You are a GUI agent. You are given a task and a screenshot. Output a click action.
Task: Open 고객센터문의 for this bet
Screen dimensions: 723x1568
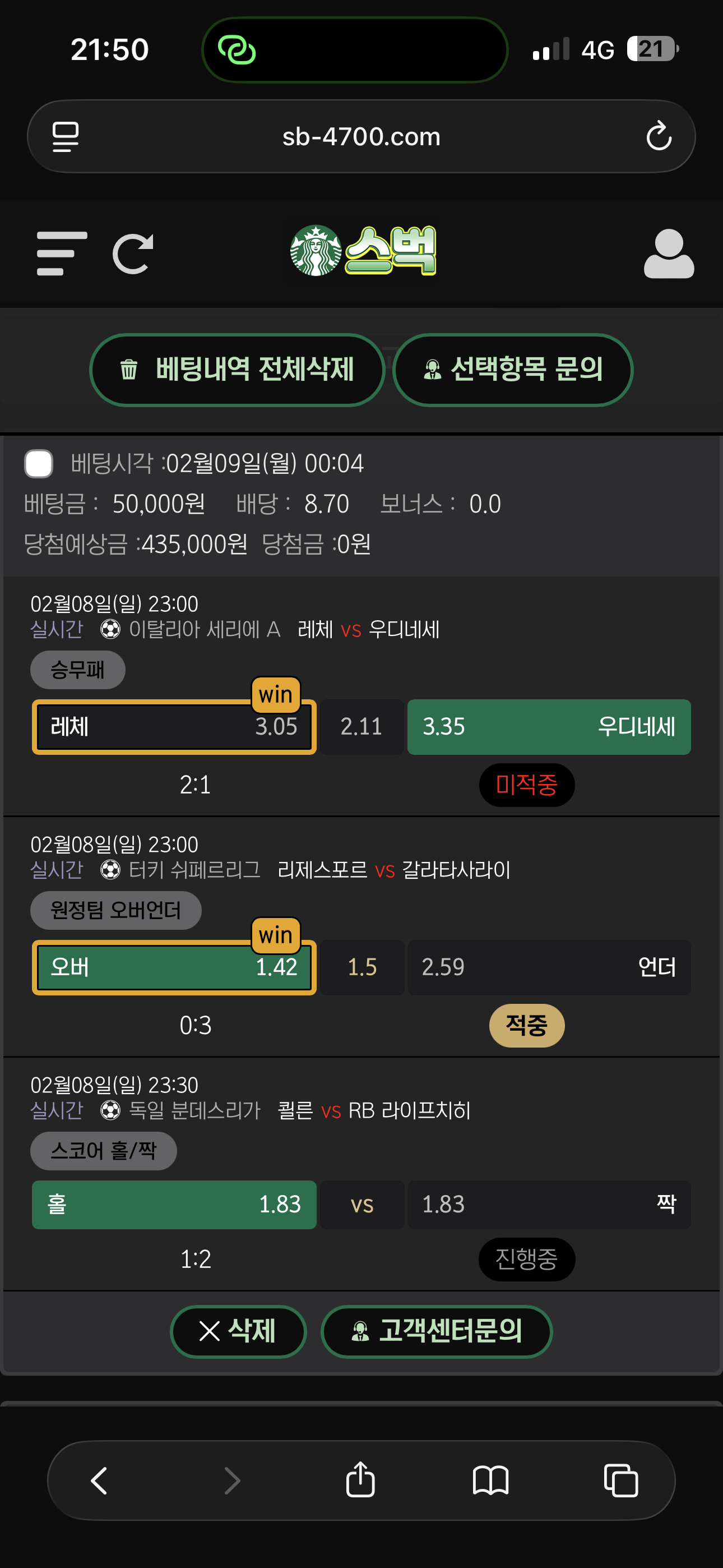point(437,1331)
